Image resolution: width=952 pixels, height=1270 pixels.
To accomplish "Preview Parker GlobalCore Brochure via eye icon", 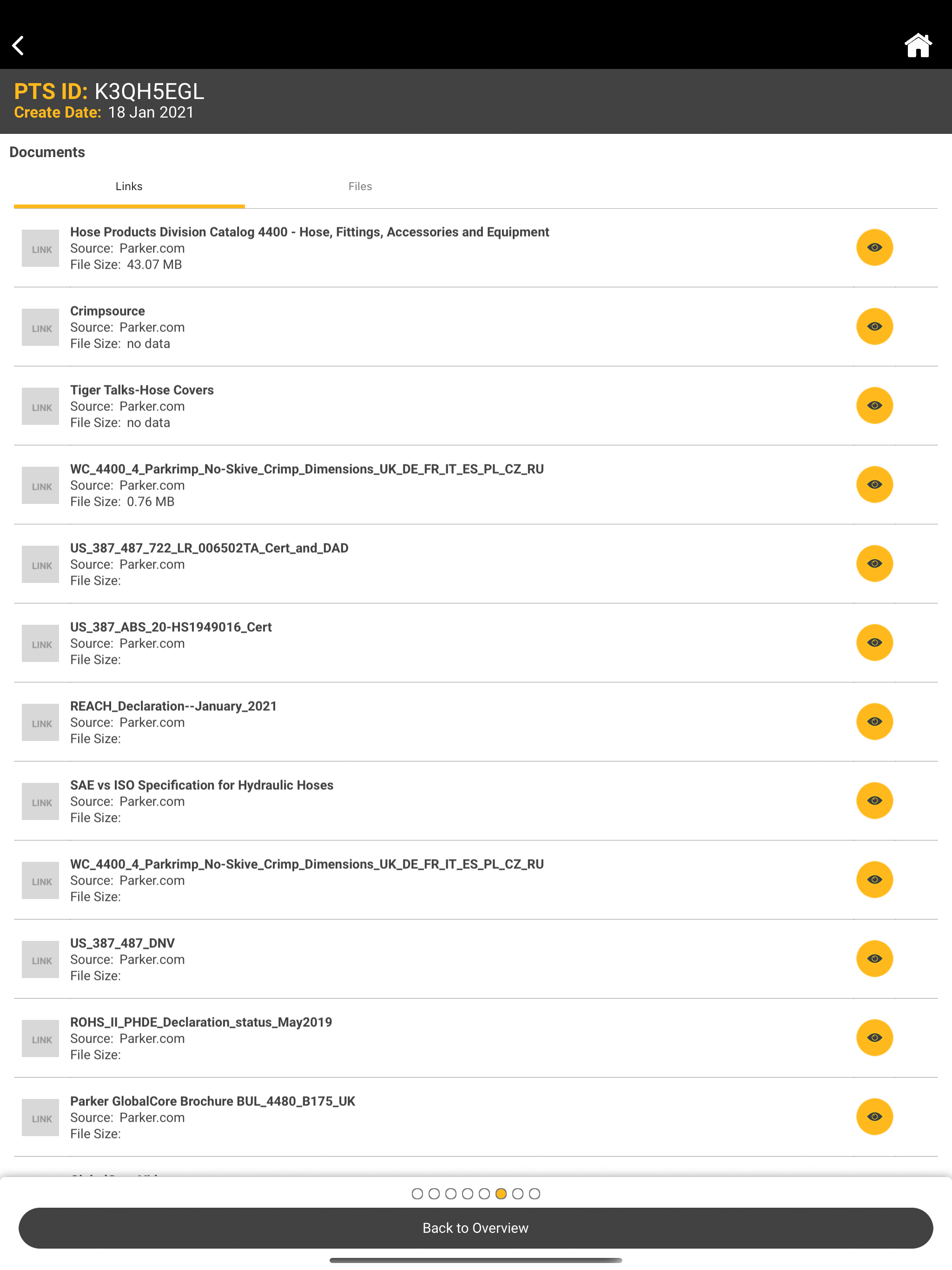I will click(x=874, y=1116).
